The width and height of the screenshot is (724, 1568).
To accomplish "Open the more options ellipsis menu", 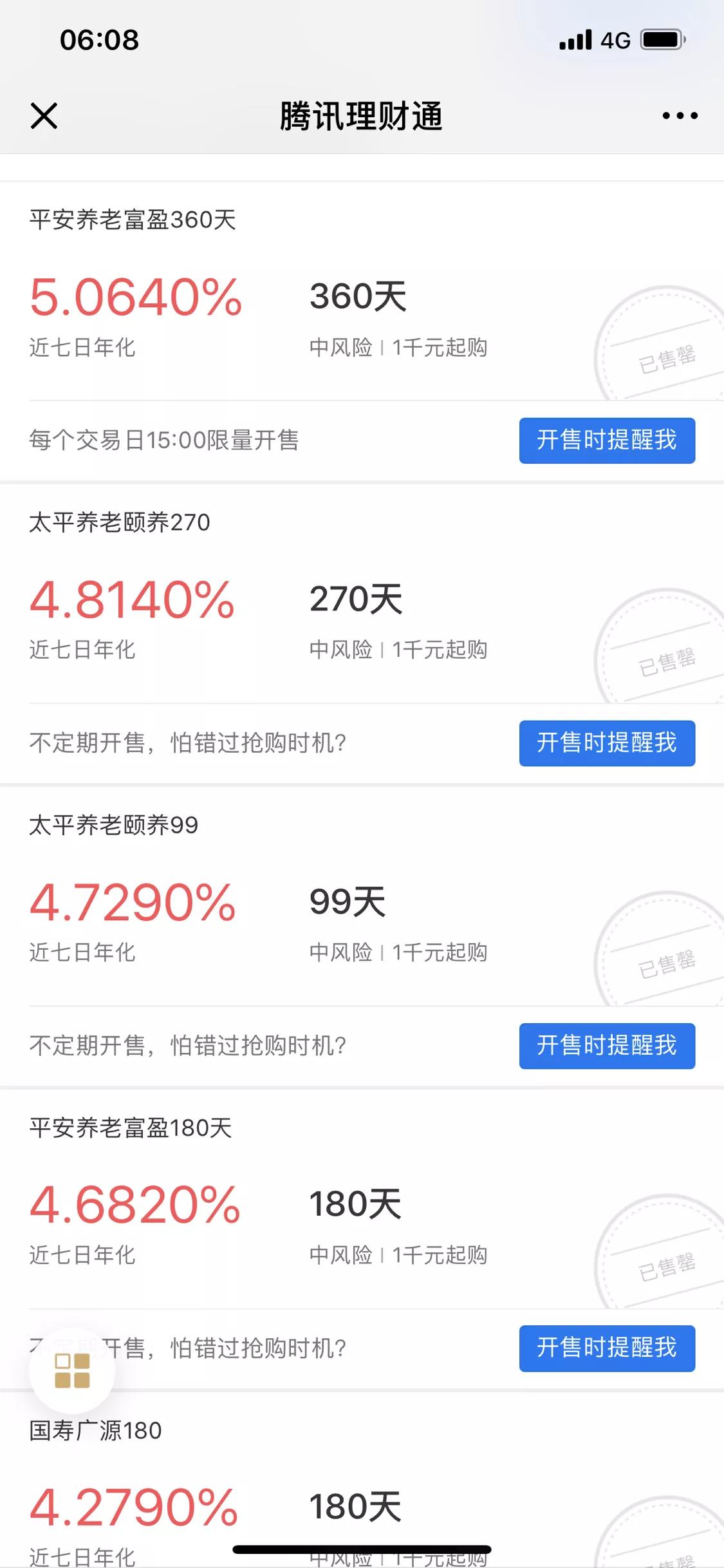I will (678, 116).
